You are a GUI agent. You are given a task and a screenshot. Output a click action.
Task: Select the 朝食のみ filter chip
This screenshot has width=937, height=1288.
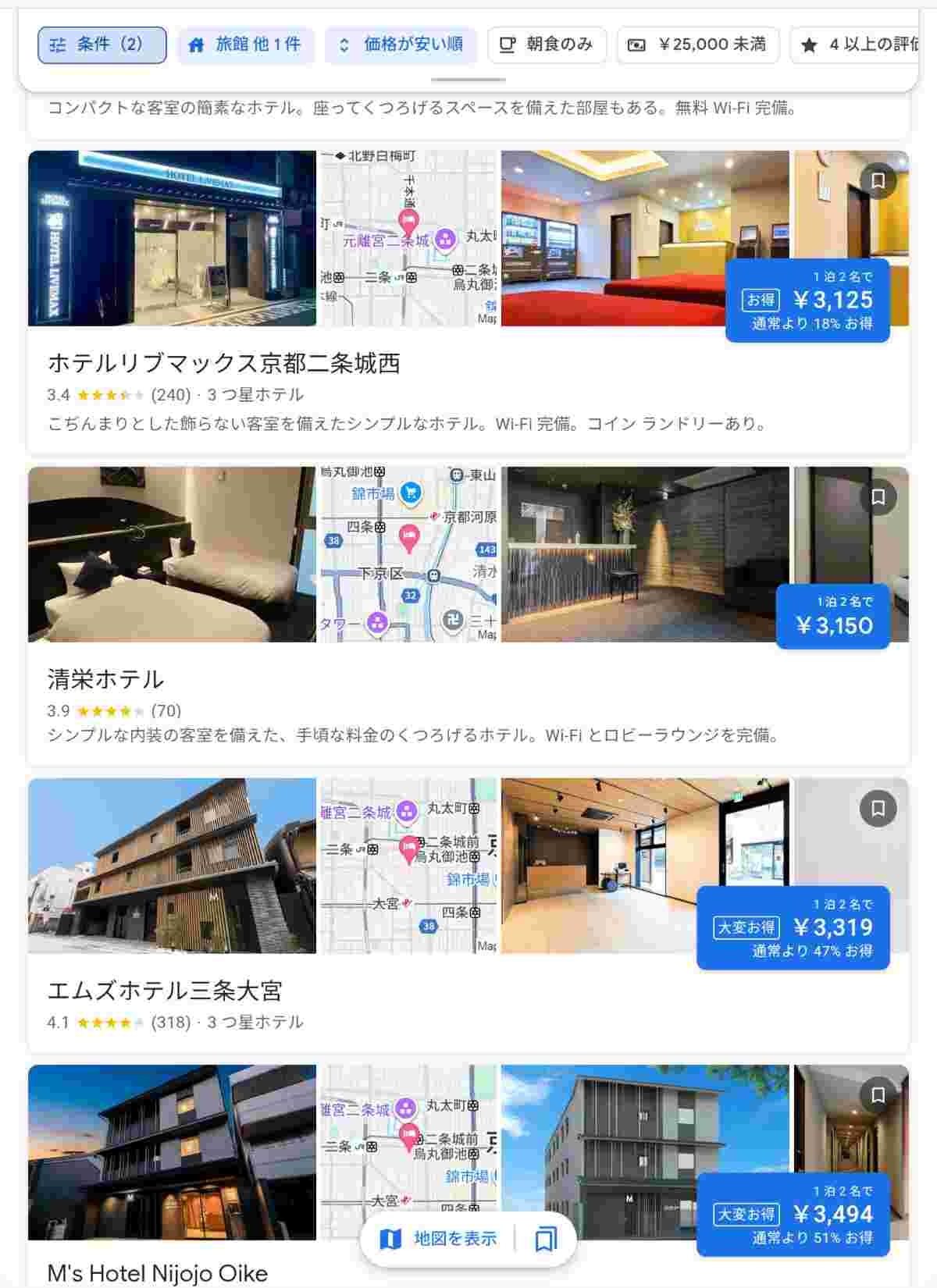[x=547, y=44]
